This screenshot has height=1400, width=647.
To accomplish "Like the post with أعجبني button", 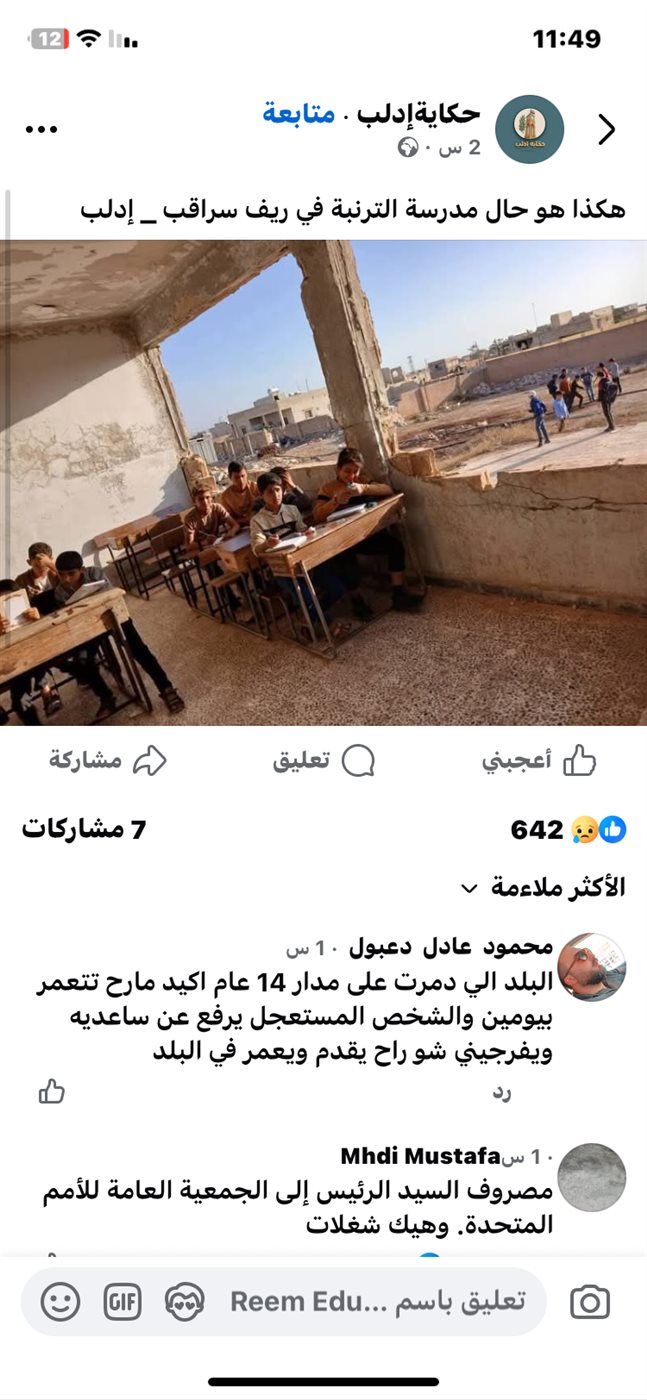I will [539, 761].
